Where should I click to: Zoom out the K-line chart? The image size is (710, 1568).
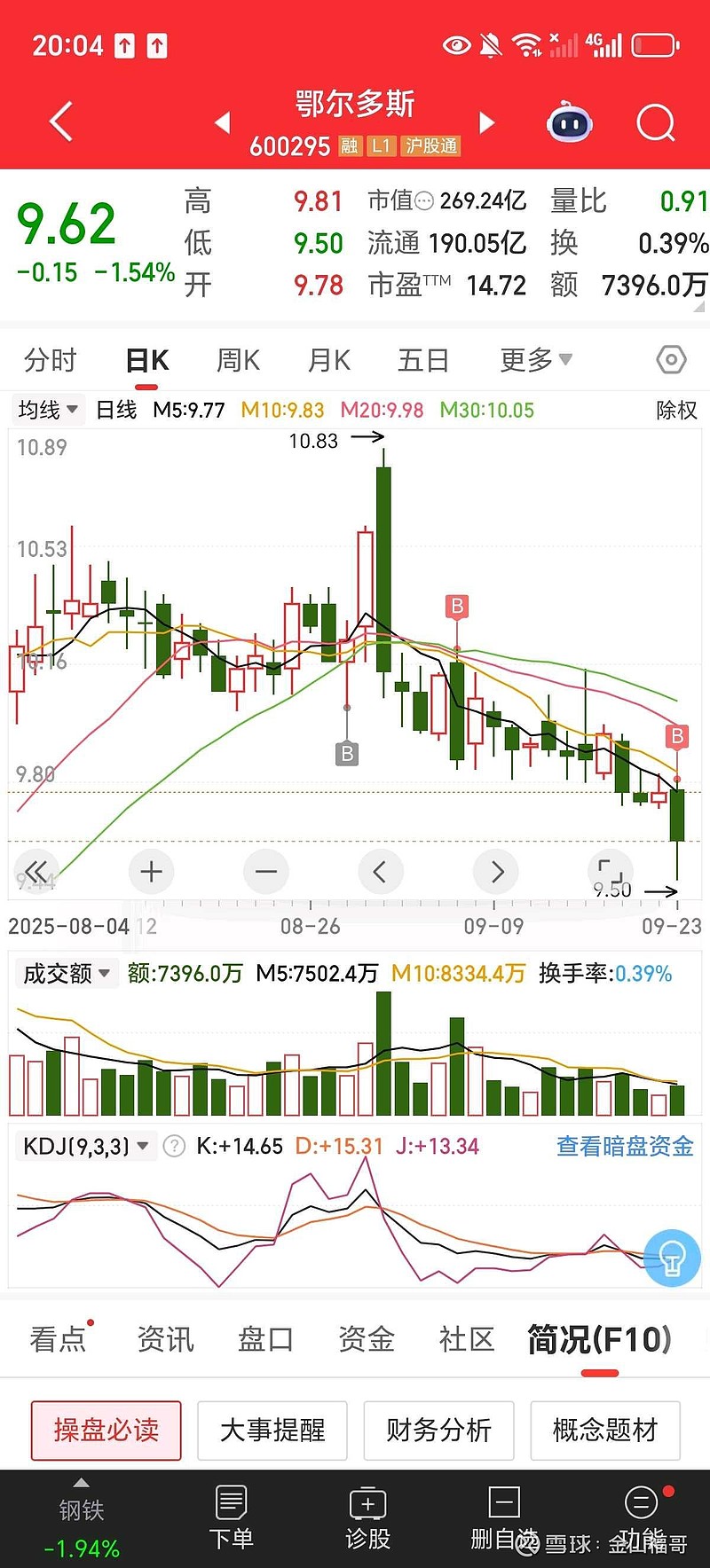click(x=265, y=872)
